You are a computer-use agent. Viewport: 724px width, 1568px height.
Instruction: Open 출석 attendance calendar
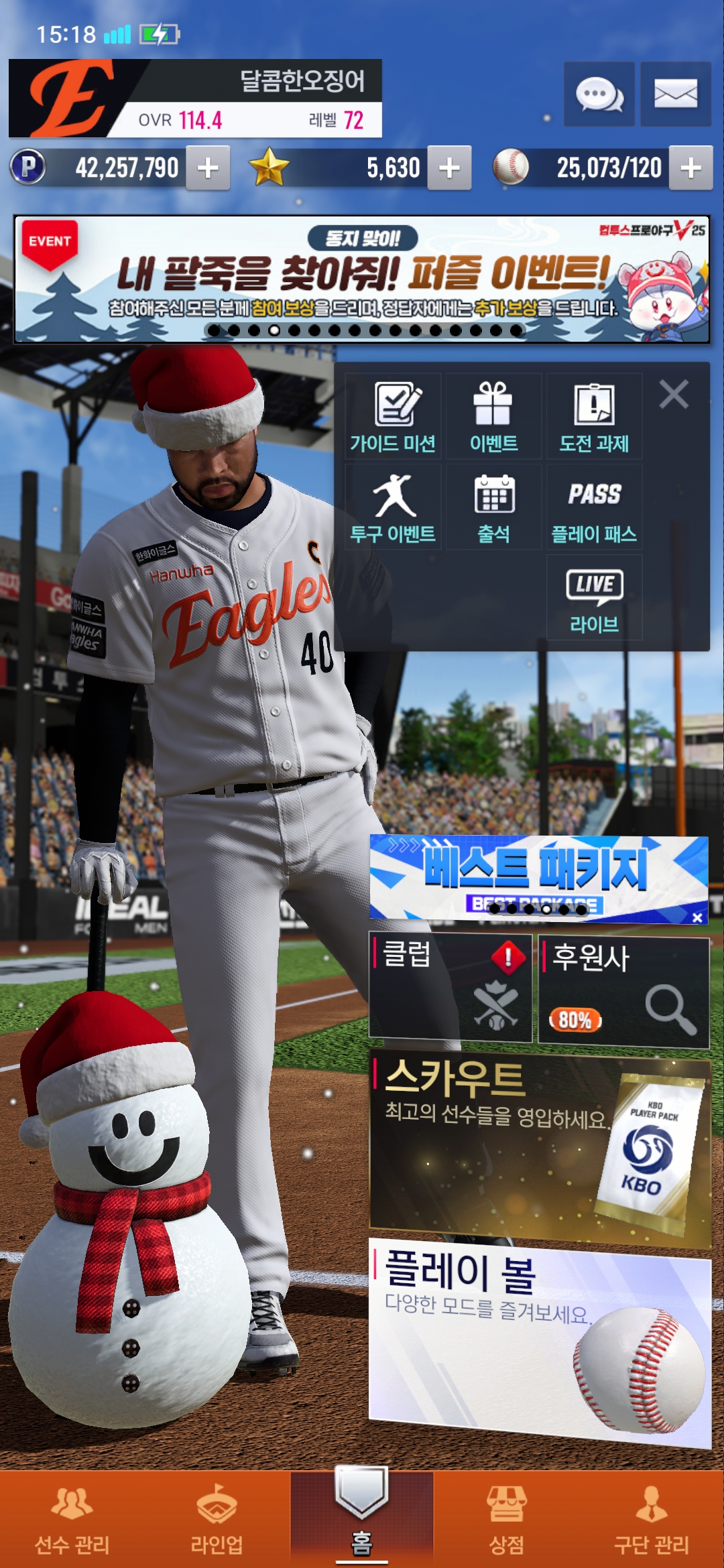pyautogui.click(x=493, y=507)
